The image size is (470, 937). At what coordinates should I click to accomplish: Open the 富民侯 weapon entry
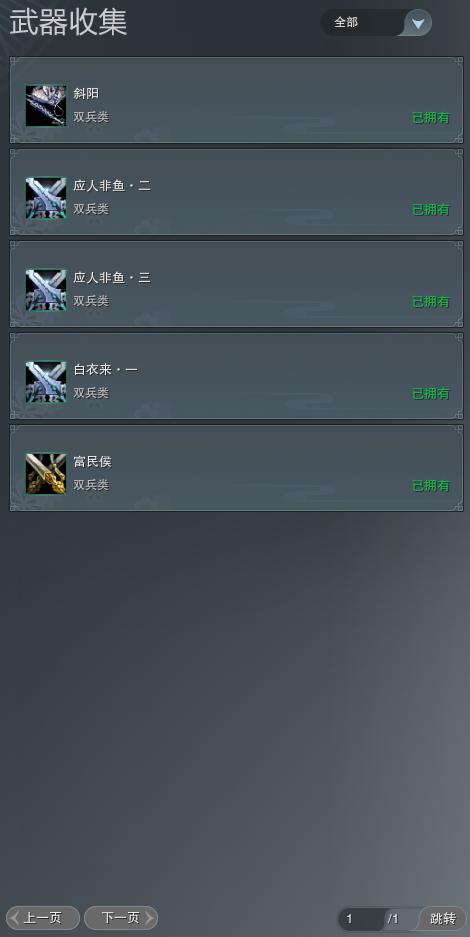click(x=236, y=468)
